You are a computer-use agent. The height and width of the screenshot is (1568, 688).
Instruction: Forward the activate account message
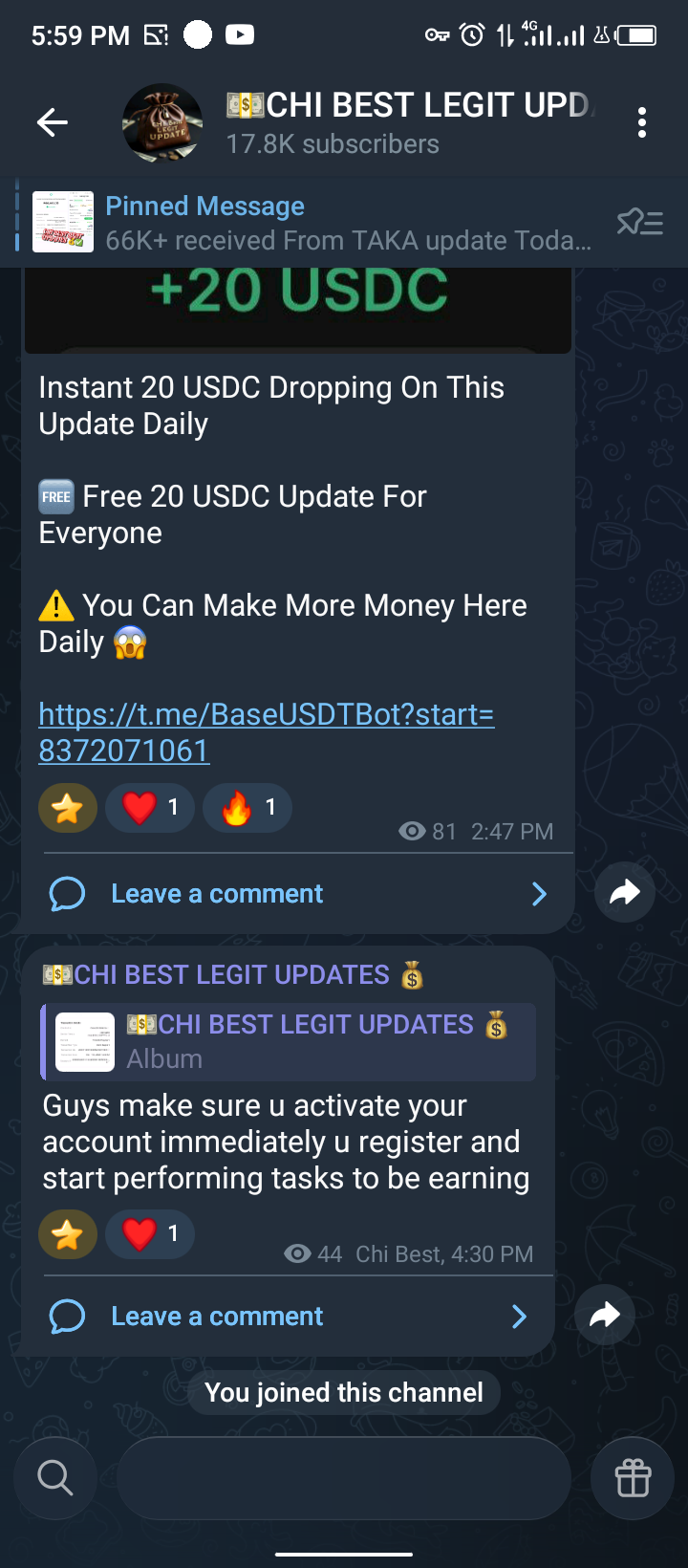pos(605,1316)
